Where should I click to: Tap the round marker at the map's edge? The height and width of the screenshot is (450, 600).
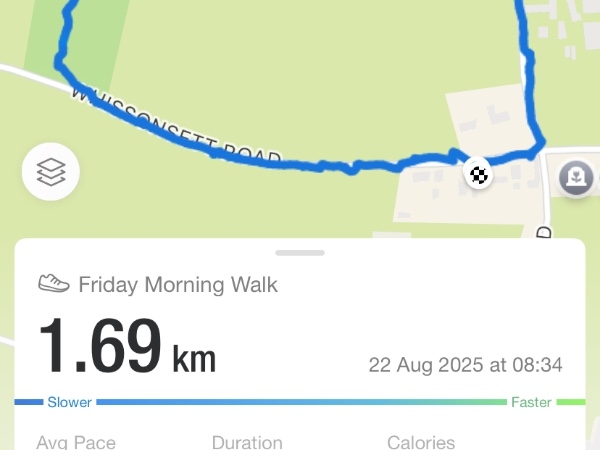(x=577, y=178)
